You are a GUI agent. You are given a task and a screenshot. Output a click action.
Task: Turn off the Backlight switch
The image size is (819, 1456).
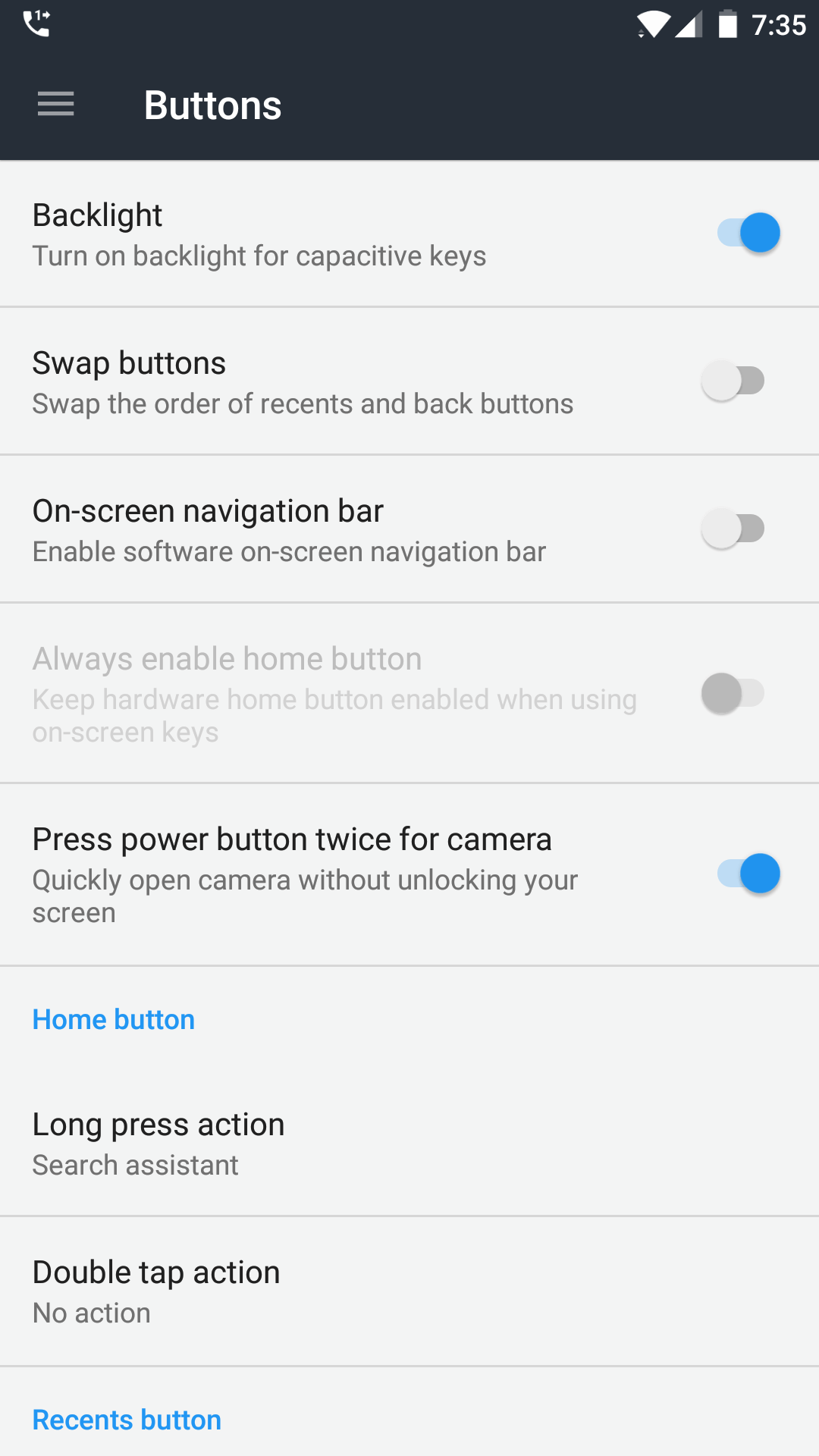click(748, 233)
